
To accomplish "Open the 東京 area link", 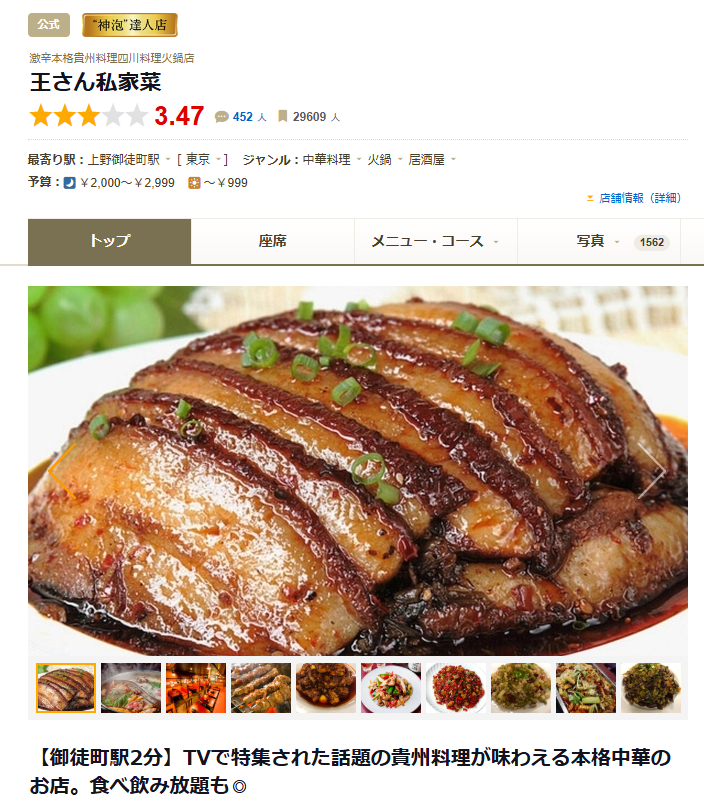I will [197, 159].
